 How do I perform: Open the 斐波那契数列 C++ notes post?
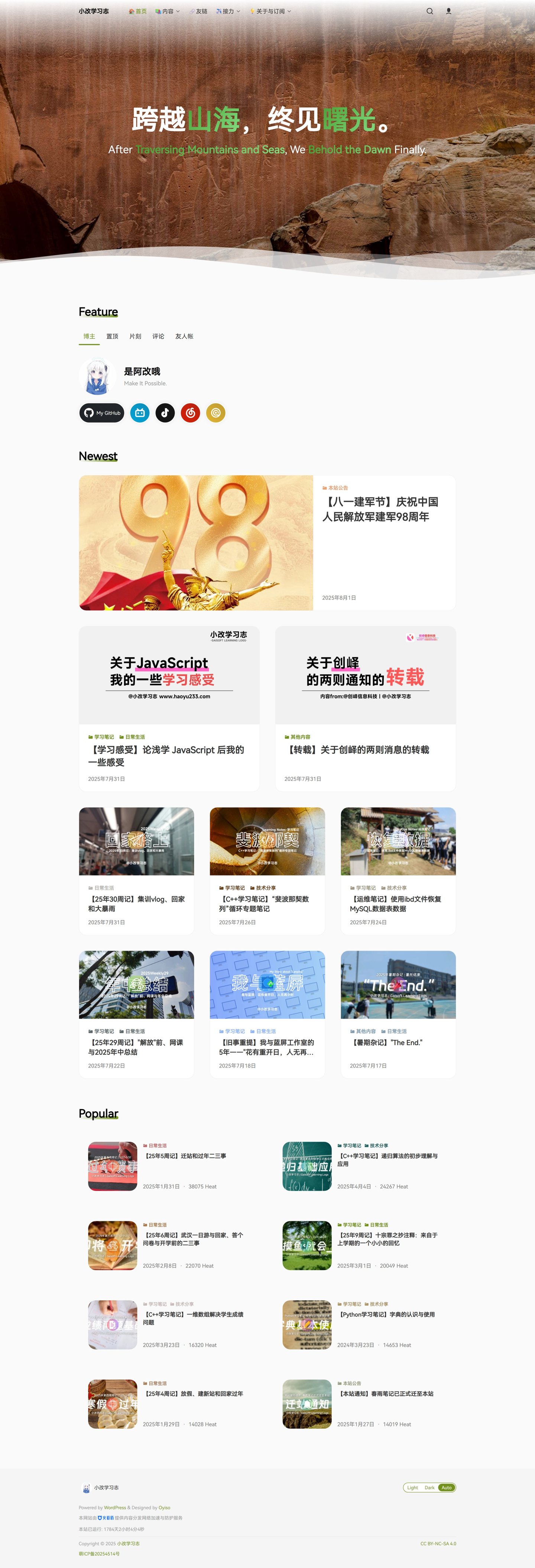point(264,903)
